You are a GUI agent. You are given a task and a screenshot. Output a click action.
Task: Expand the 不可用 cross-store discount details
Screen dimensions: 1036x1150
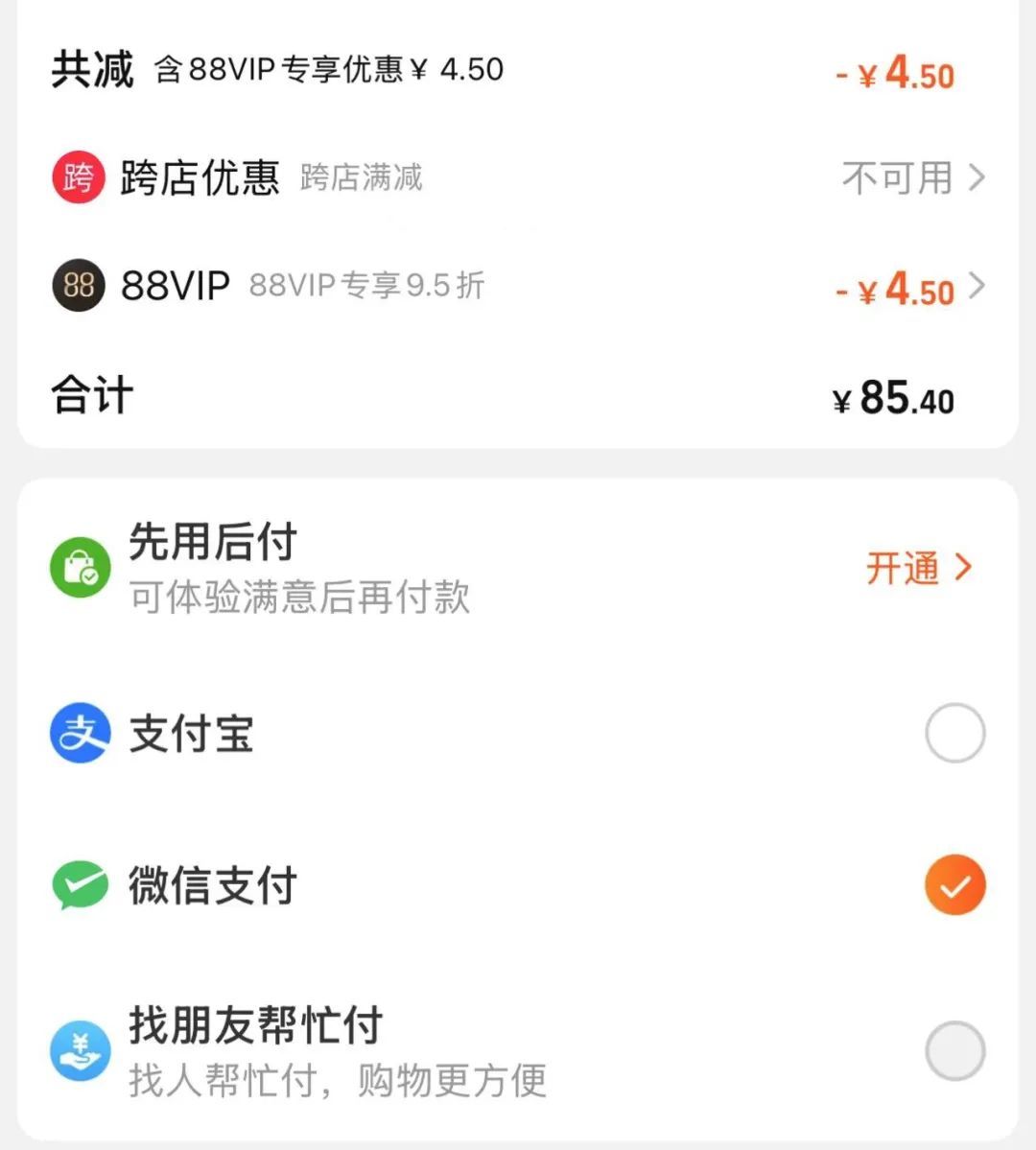[978, 177]
